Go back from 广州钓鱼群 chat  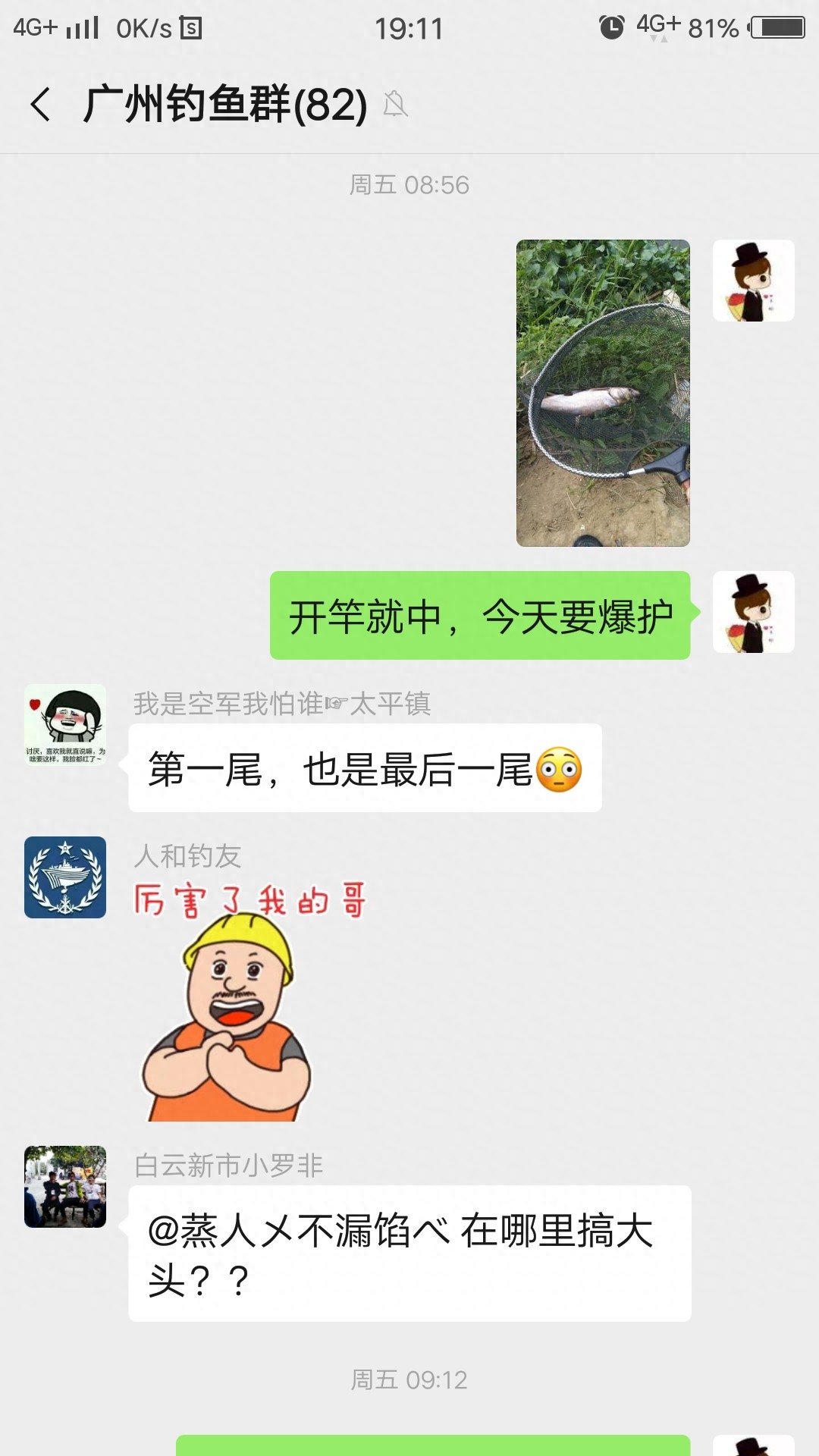[x=41, y=104]
